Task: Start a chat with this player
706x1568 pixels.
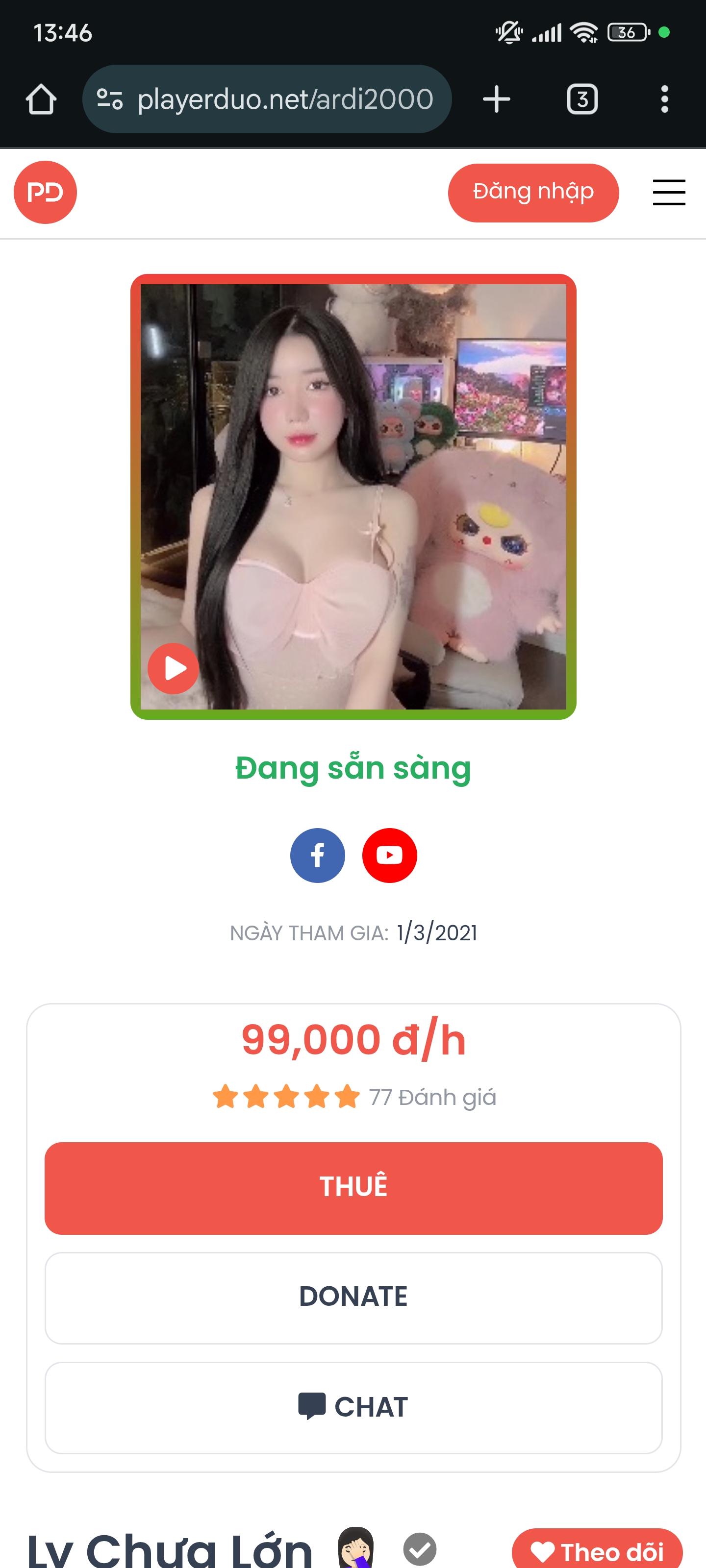Action: [x=353, y=1407]
